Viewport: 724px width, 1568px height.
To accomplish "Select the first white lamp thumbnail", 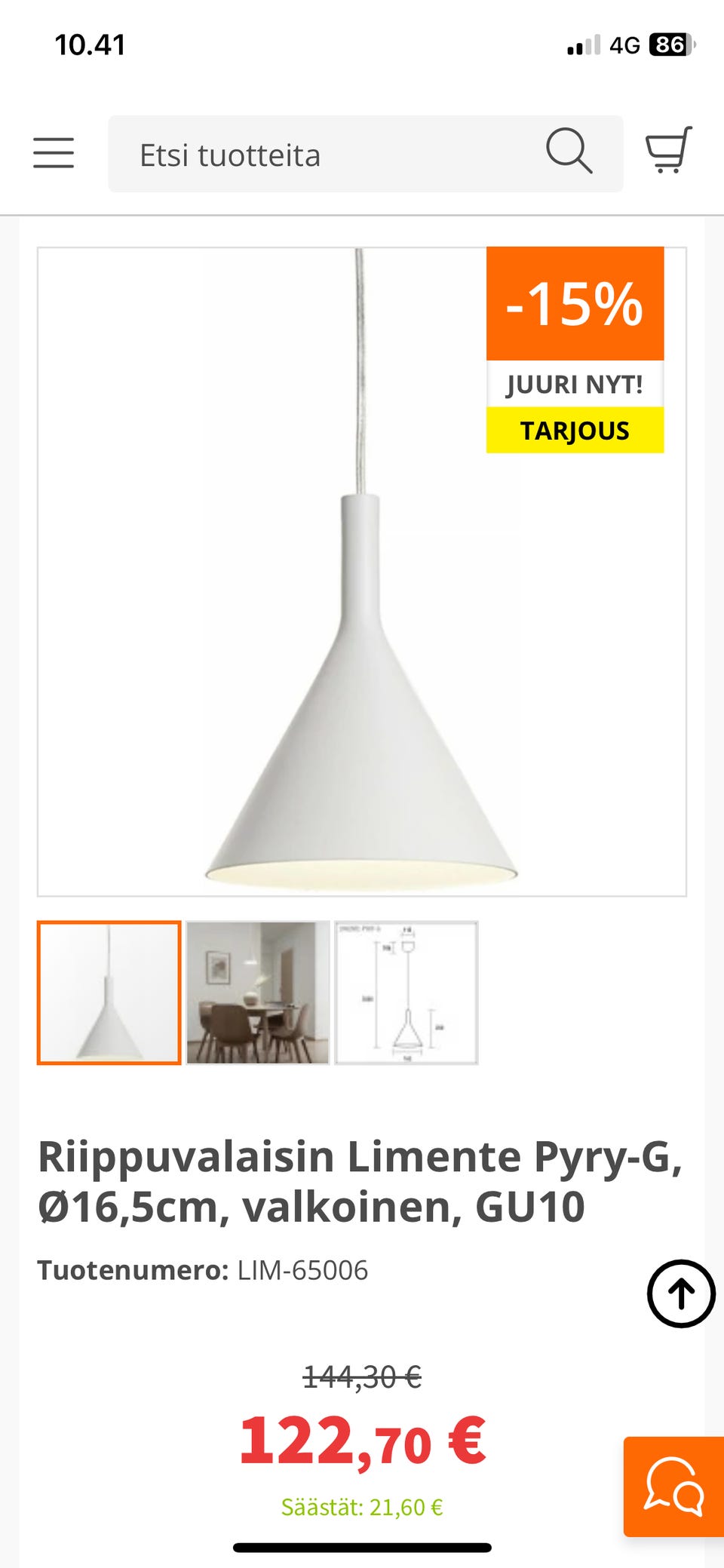I will tap(109, 993).
